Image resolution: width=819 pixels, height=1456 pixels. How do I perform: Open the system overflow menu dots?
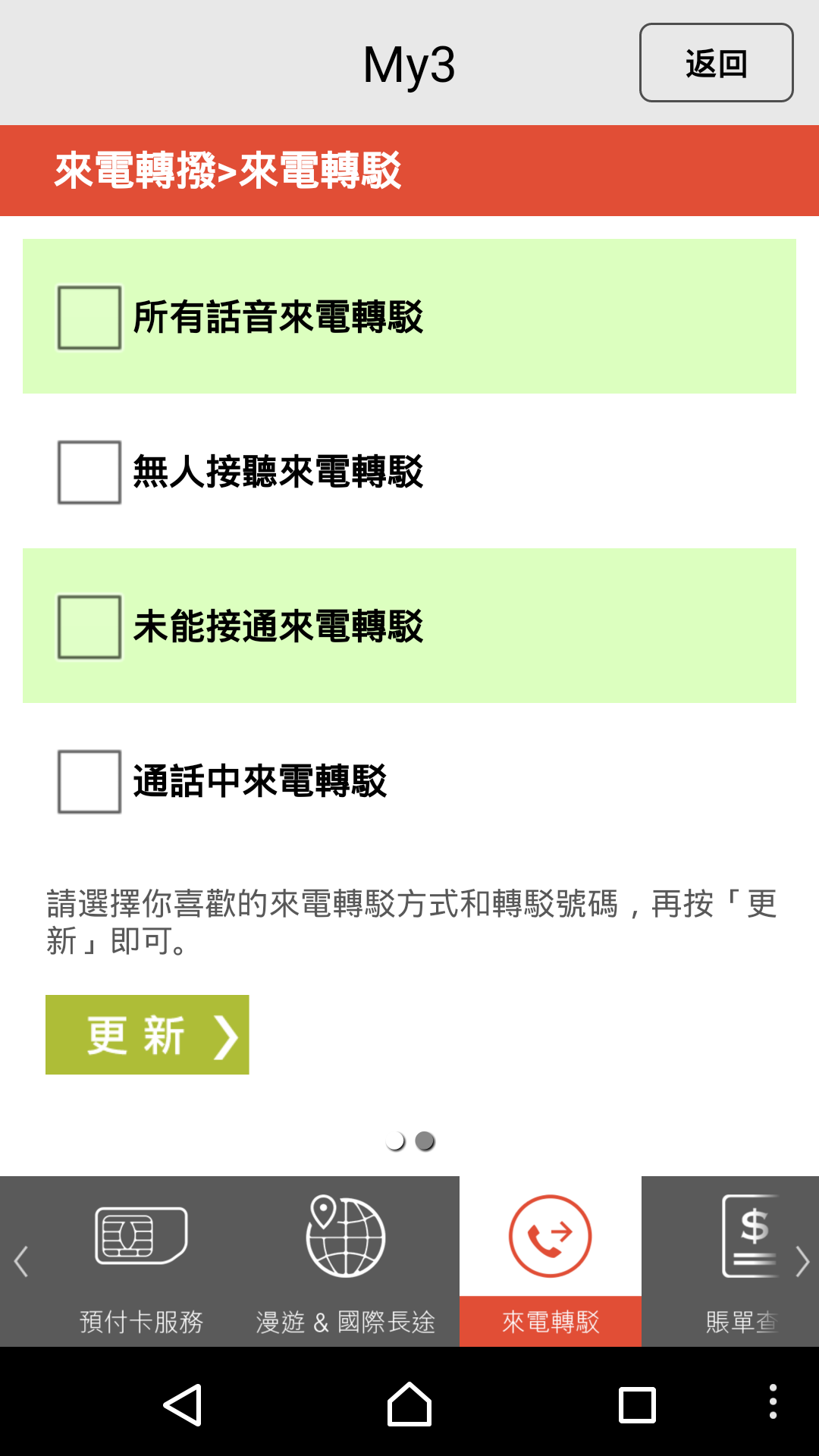coord(773,1401)
